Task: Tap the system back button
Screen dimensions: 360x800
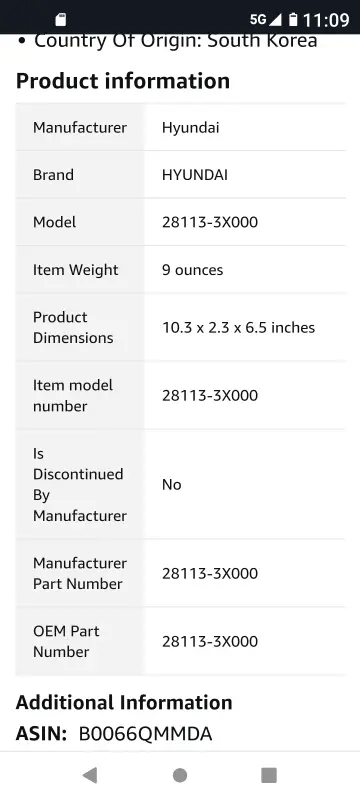Action: click(x=90, y=776)
